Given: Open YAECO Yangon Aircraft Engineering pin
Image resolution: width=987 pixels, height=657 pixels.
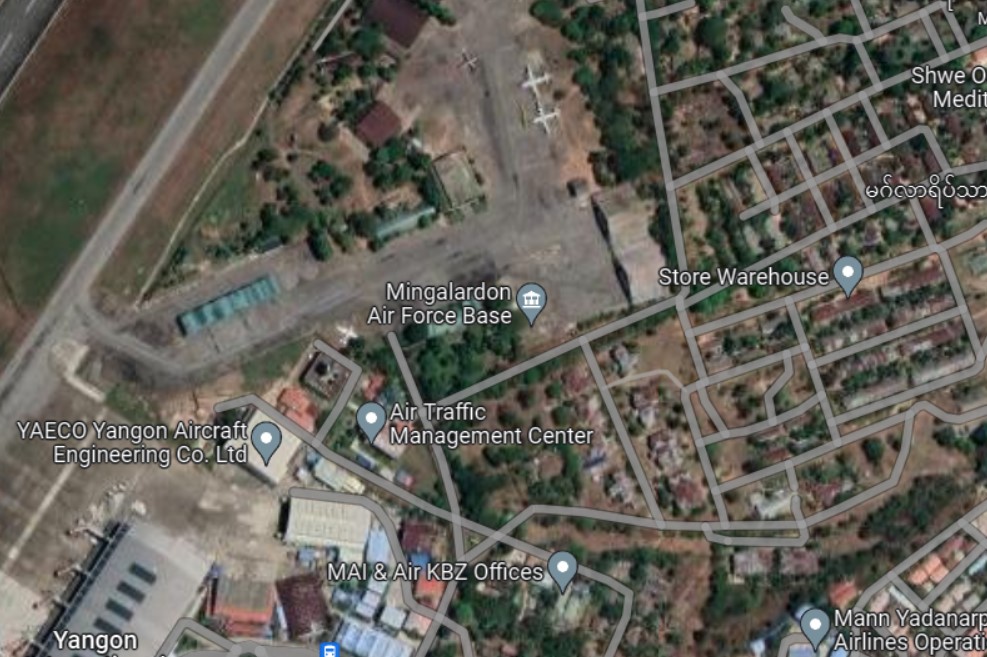Looking at the screenshot, I should coord(266,439).
